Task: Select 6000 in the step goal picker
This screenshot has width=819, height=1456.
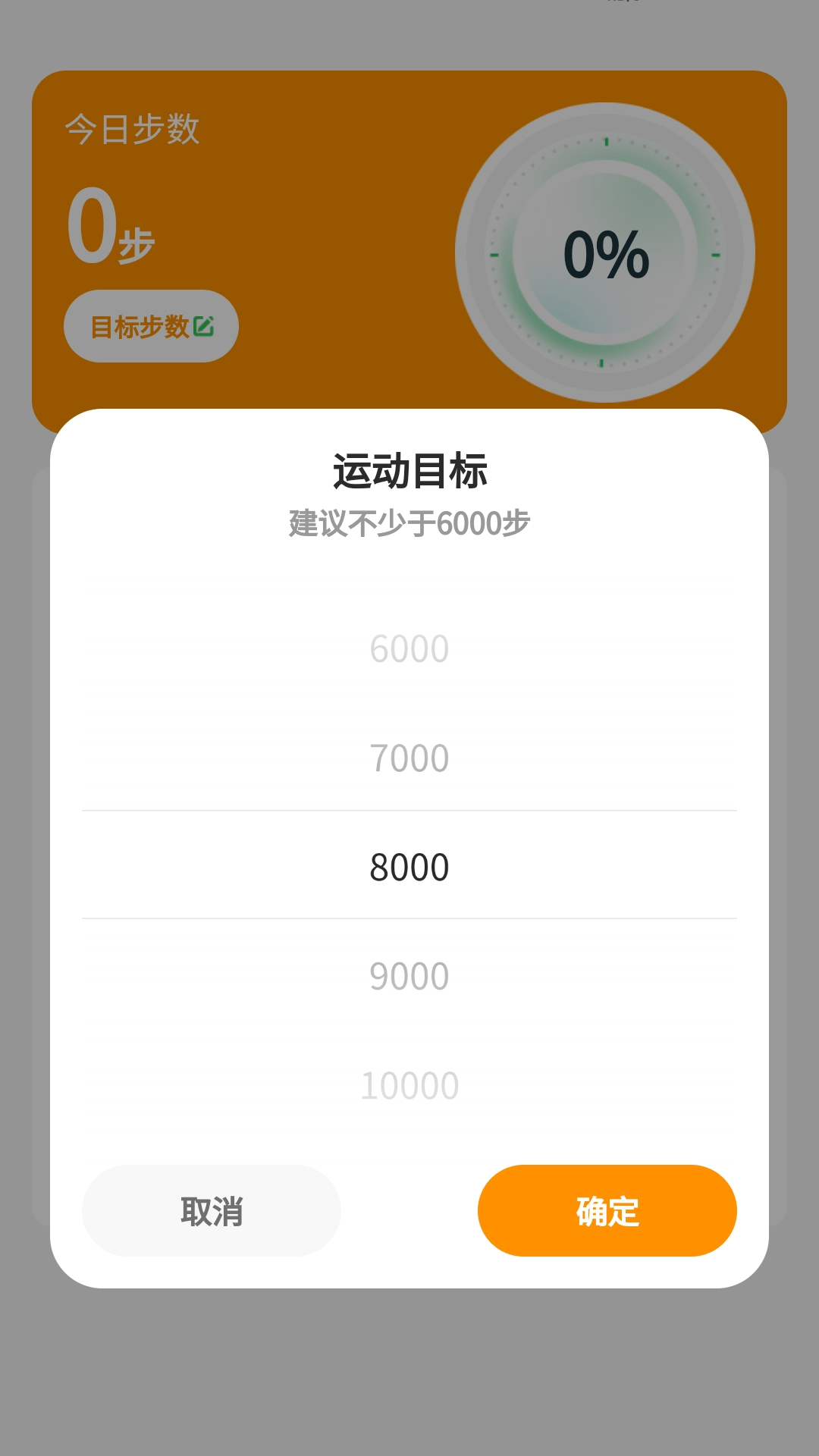Action: click(408, 648)
